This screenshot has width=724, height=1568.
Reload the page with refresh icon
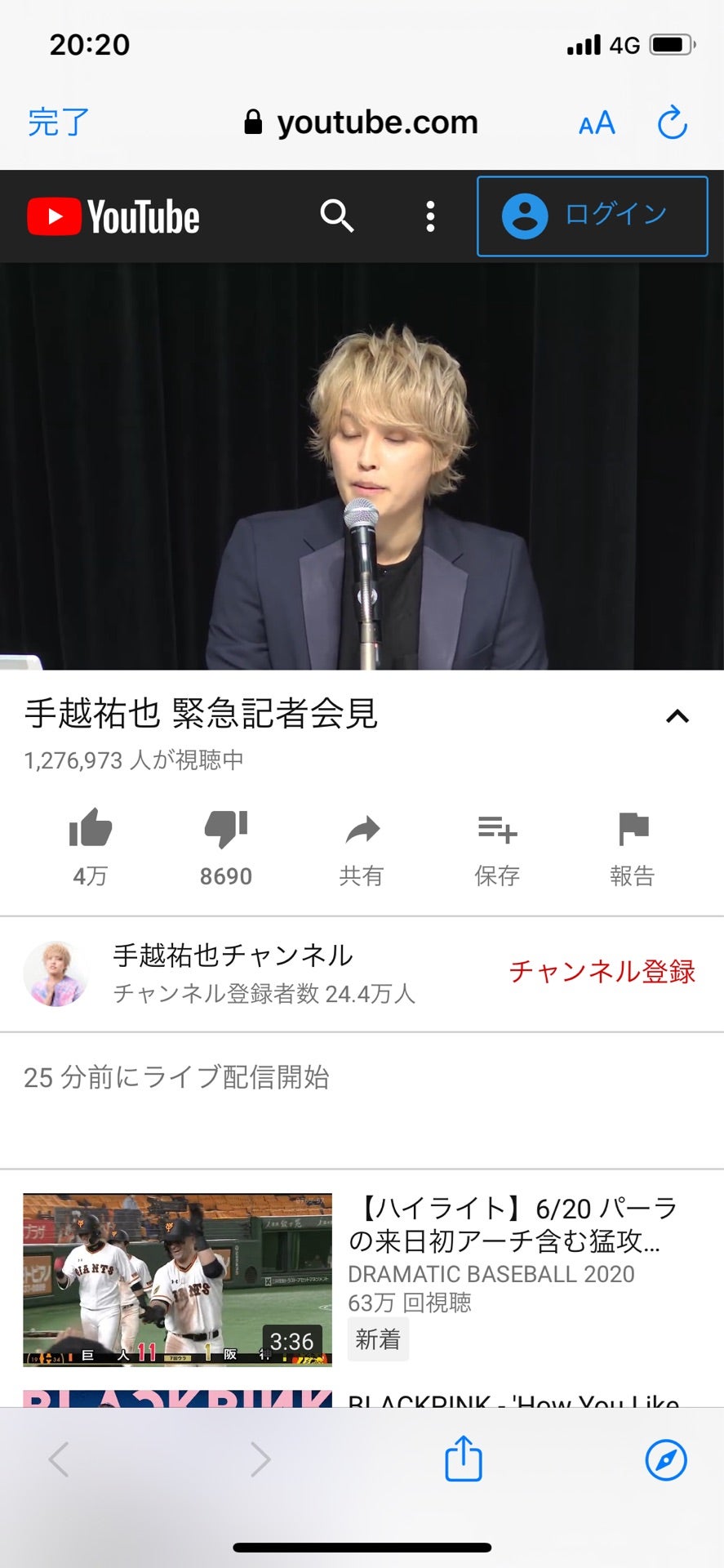click(672, 122)
